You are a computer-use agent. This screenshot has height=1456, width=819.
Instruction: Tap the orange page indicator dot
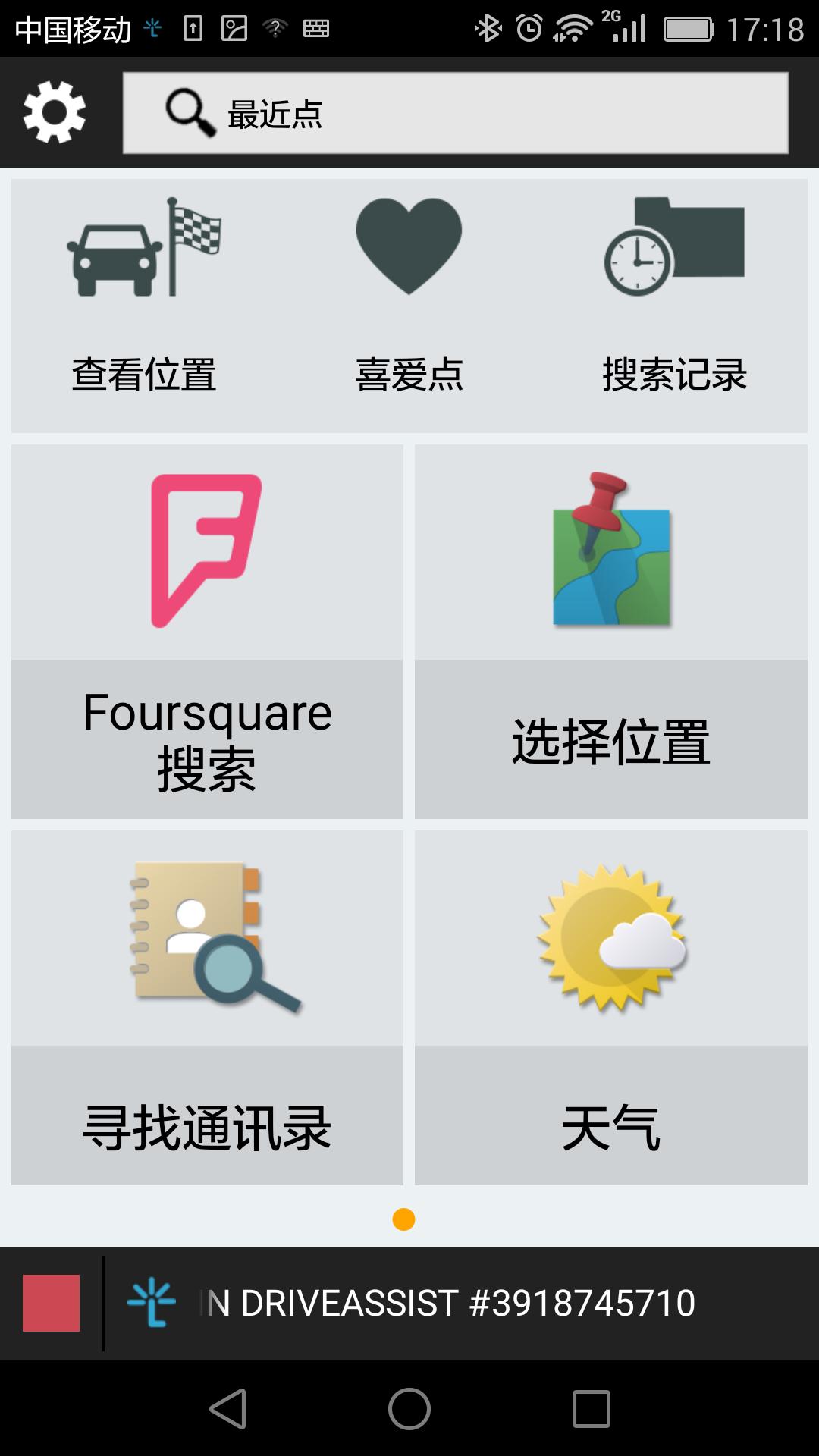click(403, 1219)
